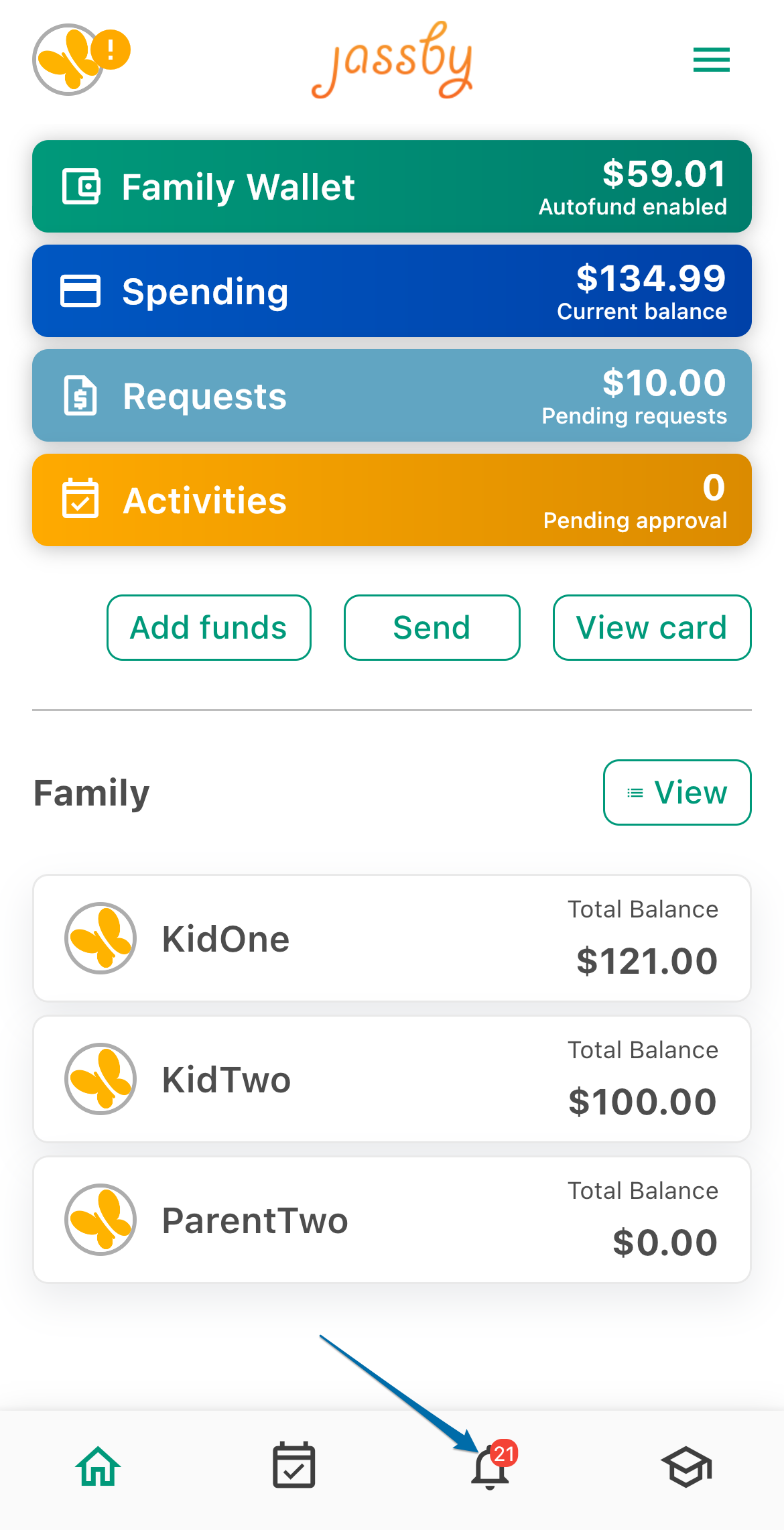Open the notifications bell
Image resolution: width=784 pixels, height=1530 pixels.
click(493, 1465)
